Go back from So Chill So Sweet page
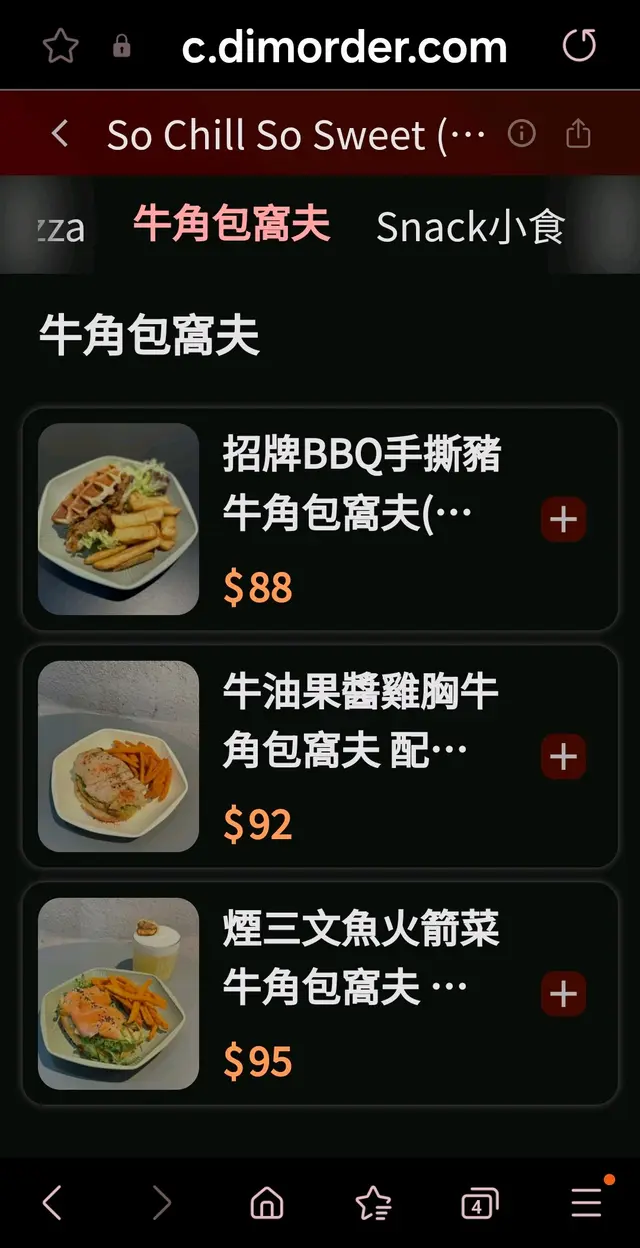The image size is (640, 1248). [x=61, y=134]
